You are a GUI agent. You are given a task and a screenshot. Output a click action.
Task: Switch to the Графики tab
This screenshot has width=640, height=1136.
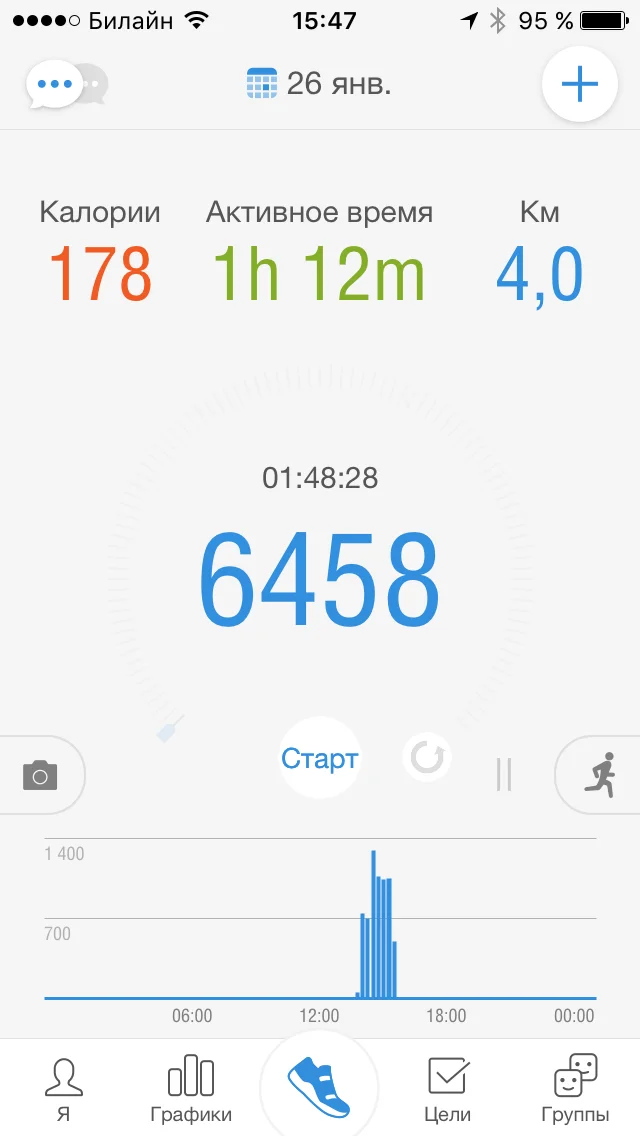[191, 1089]
